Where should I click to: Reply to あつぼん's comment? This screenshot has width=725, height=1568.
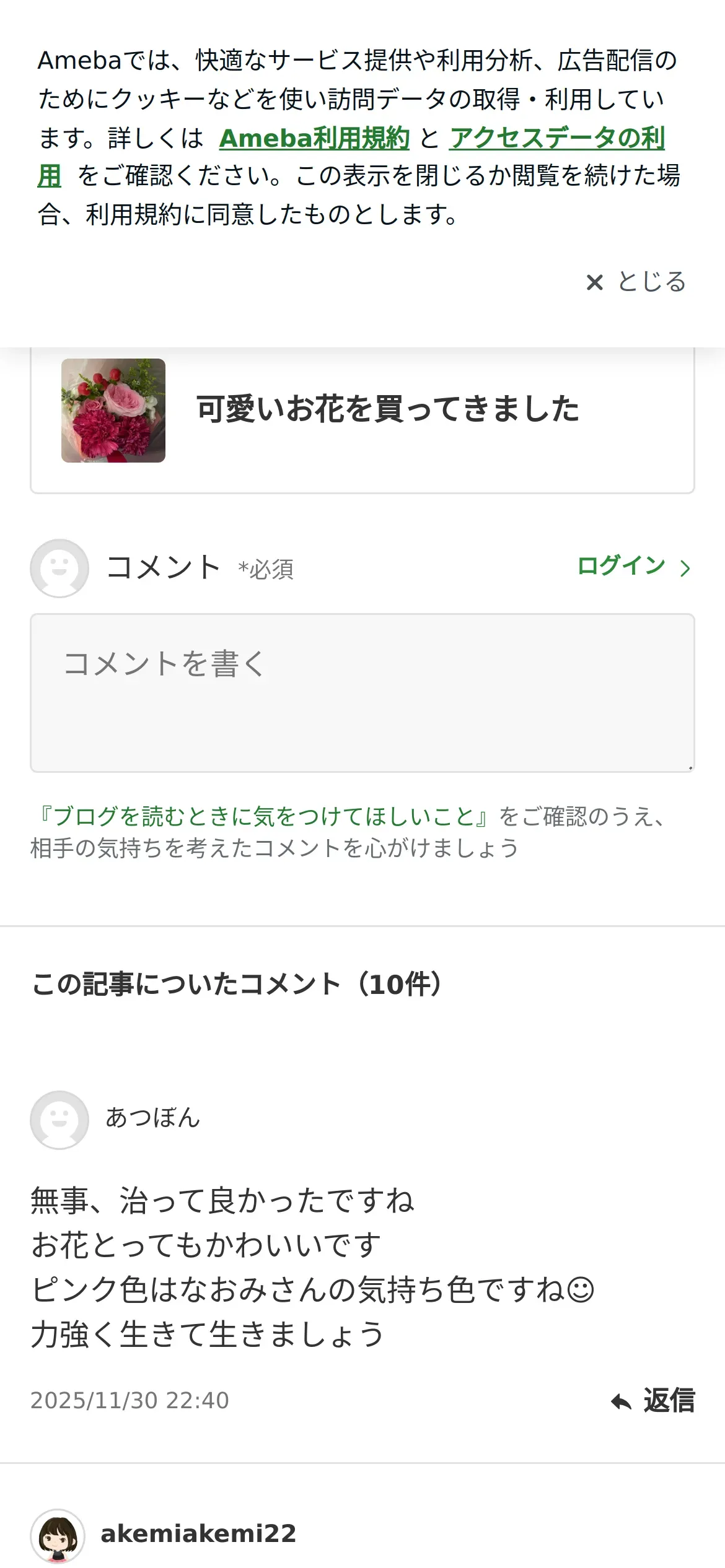[652, 1400]
